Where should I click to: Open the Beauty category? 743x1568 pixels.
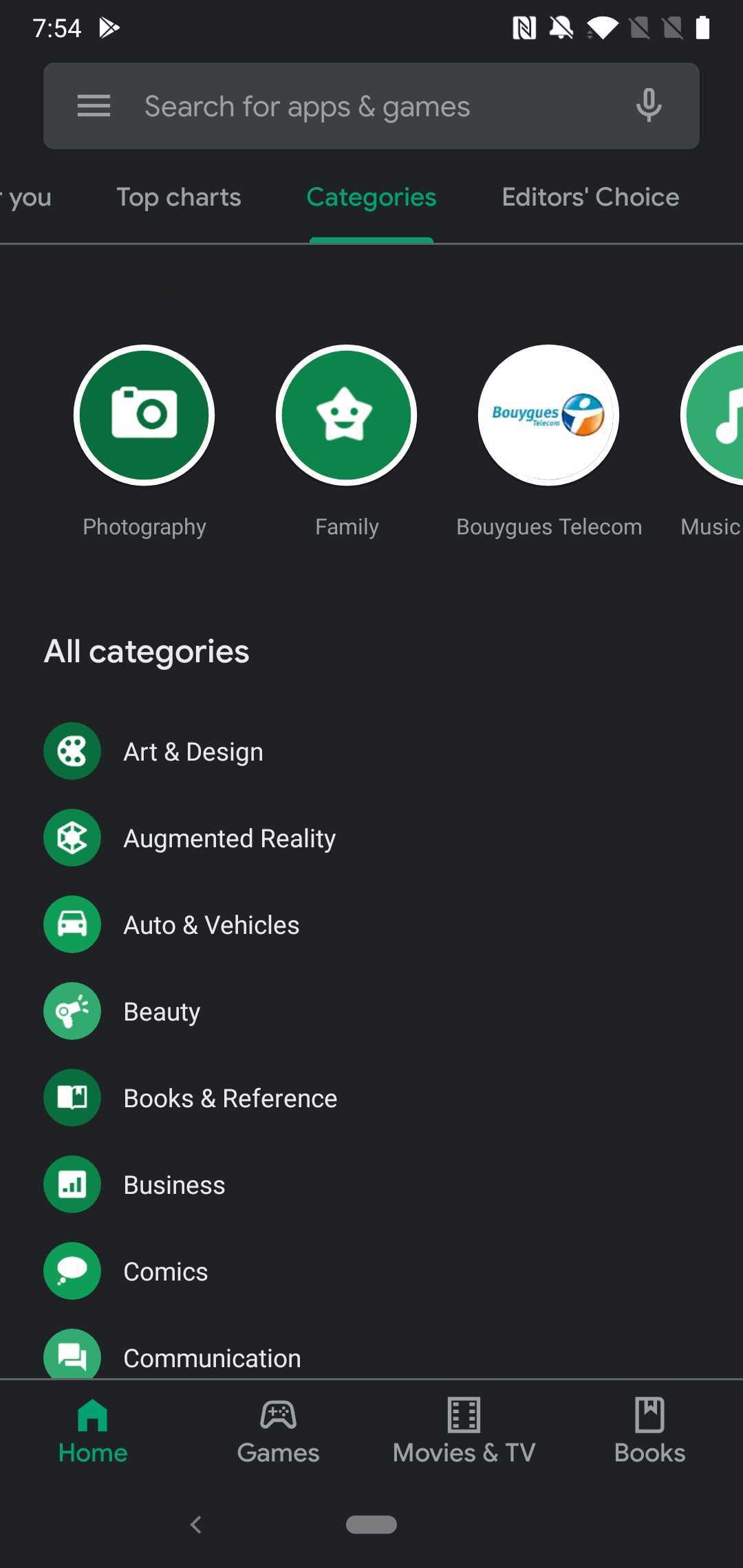162,1012
